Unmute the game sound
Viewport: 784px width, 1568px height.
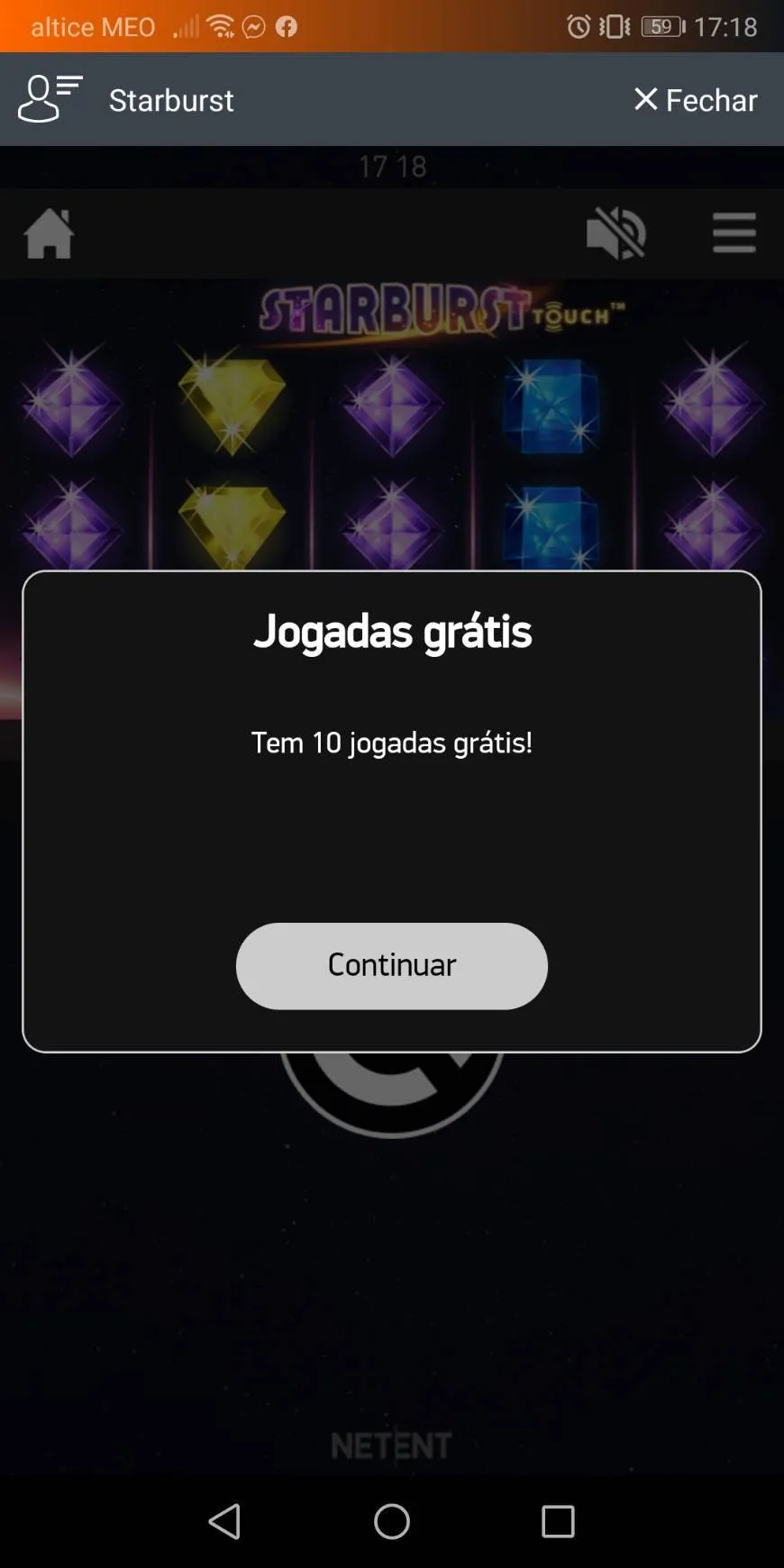click(x=616, y=233)
